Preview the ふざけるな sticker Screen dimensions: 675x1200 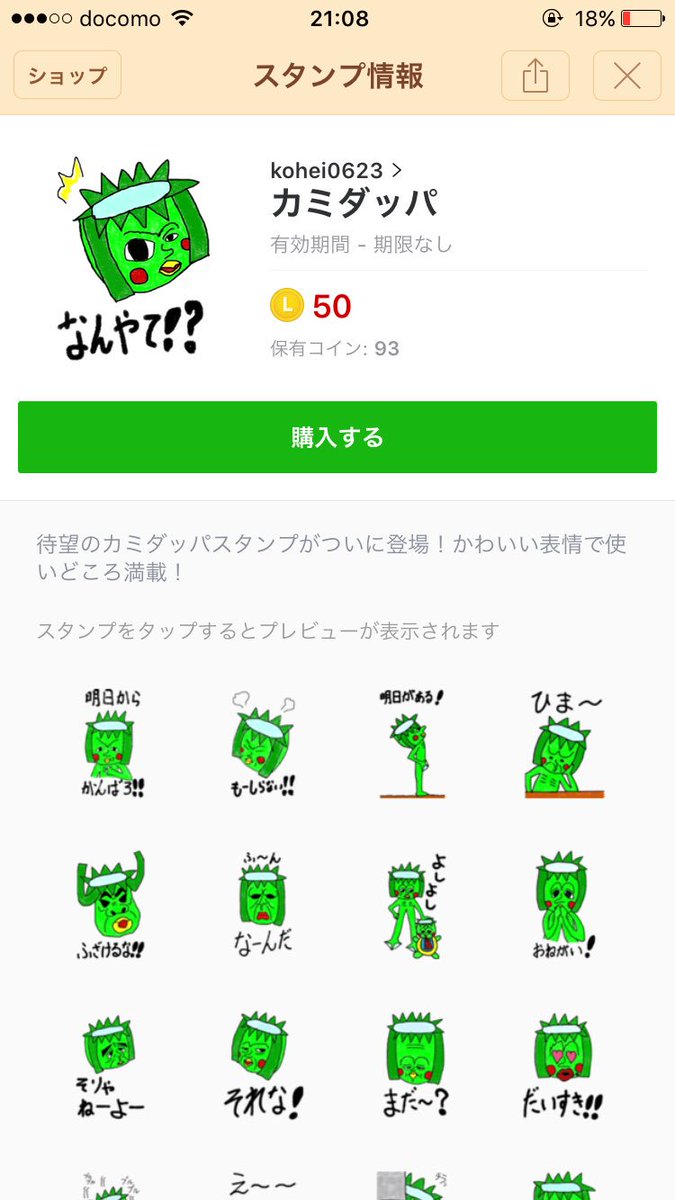[x=112, y=906]
